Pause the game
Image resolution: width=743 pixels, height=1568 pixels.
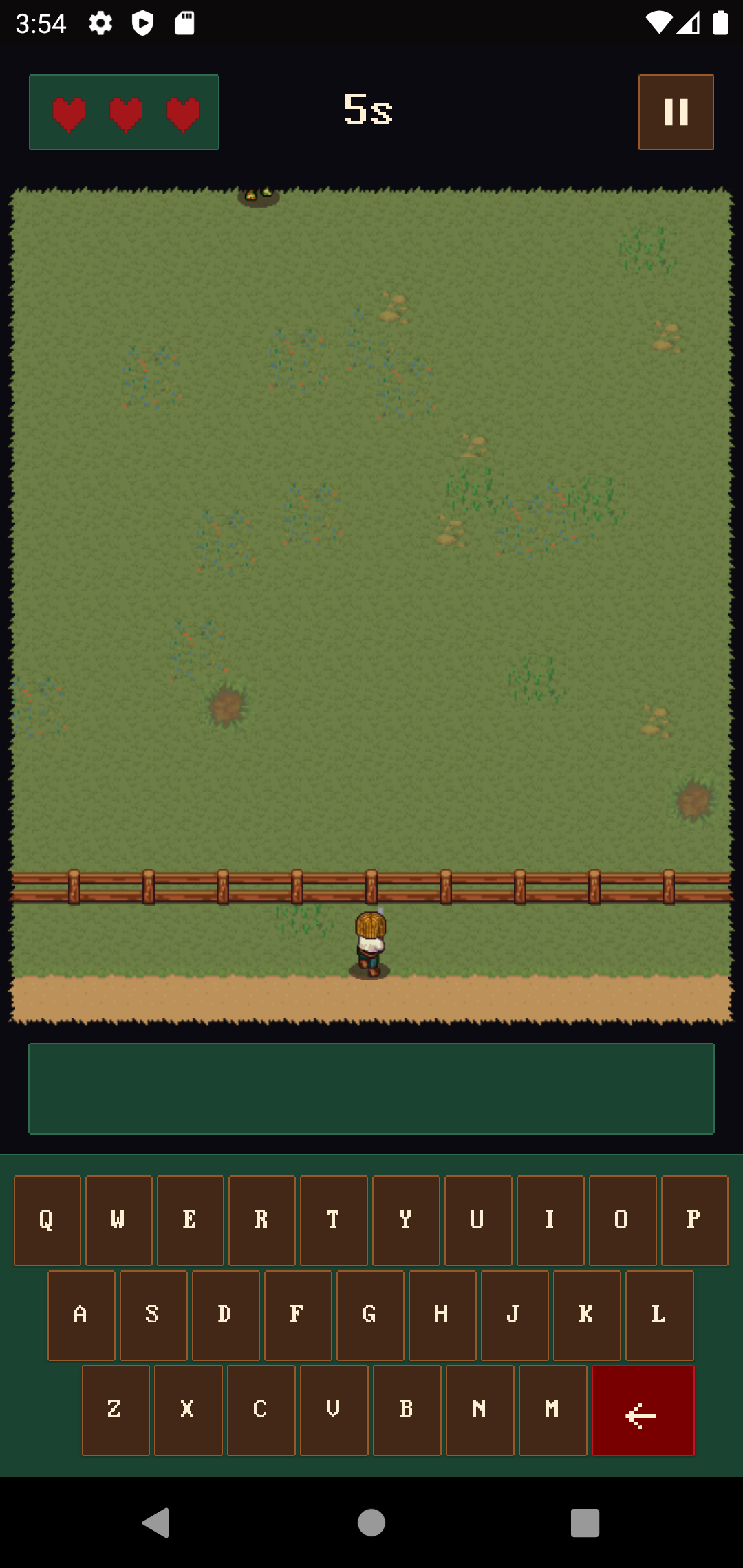point(676,112)
